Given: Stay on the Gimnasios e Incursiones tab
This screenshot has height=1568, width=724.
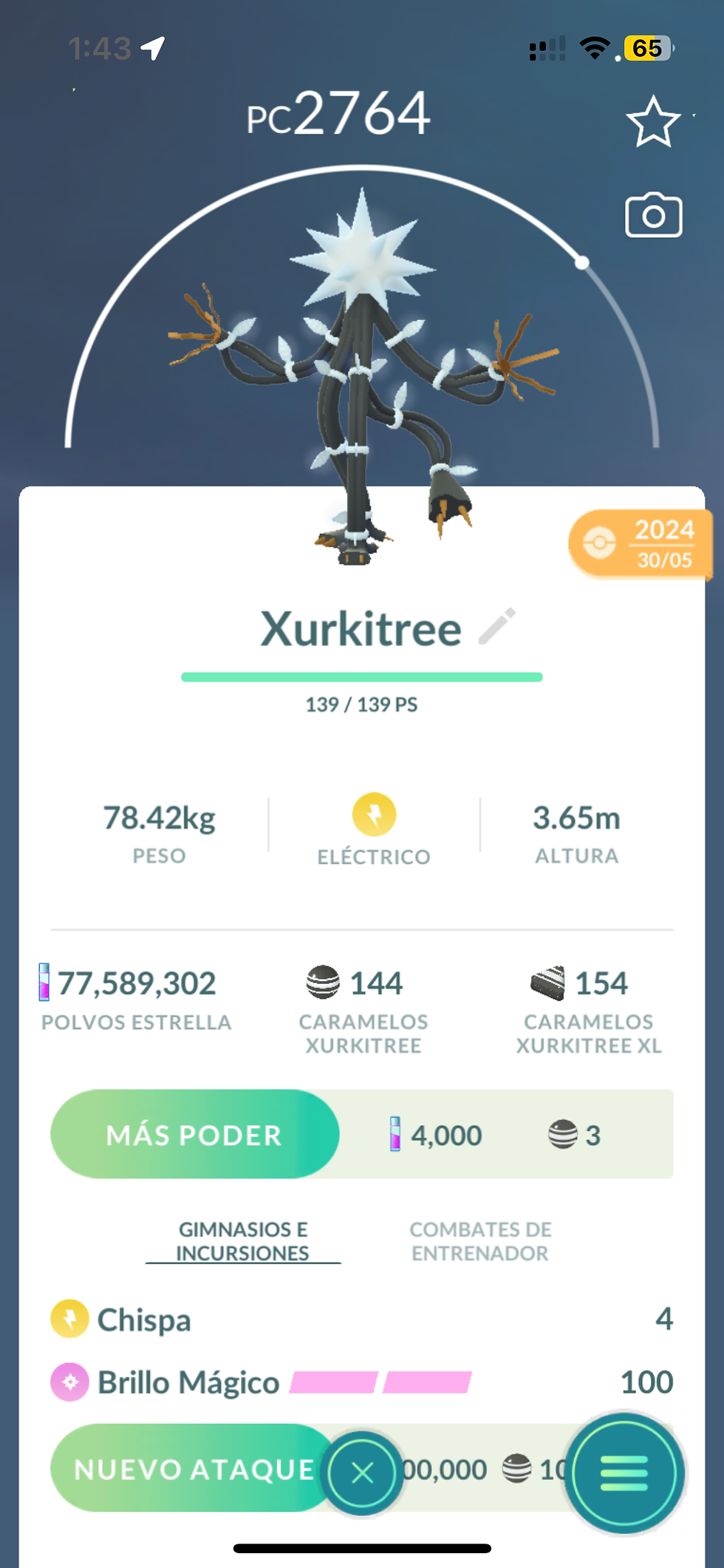Looking at the screenshot, I should [242, 1241].
